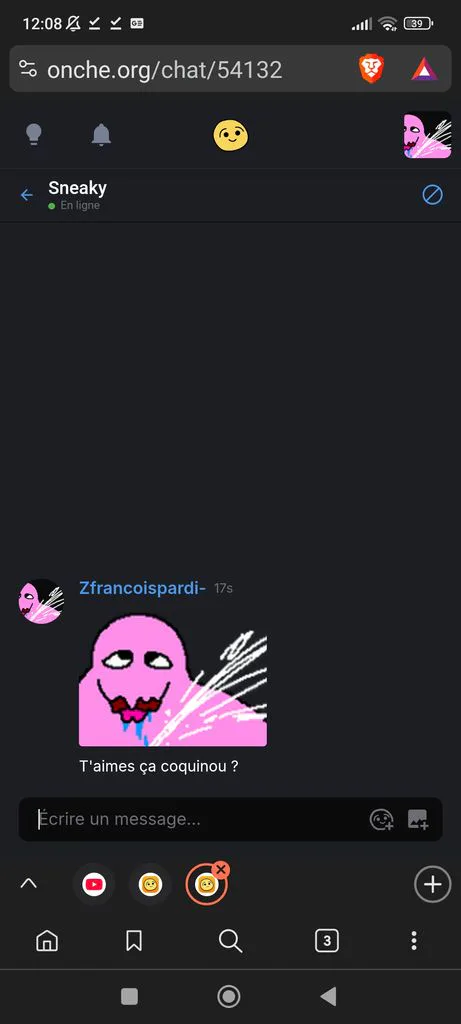View the pink character image in the message
The height and width of the screenshot is (1024, 461).
[172, 680]
